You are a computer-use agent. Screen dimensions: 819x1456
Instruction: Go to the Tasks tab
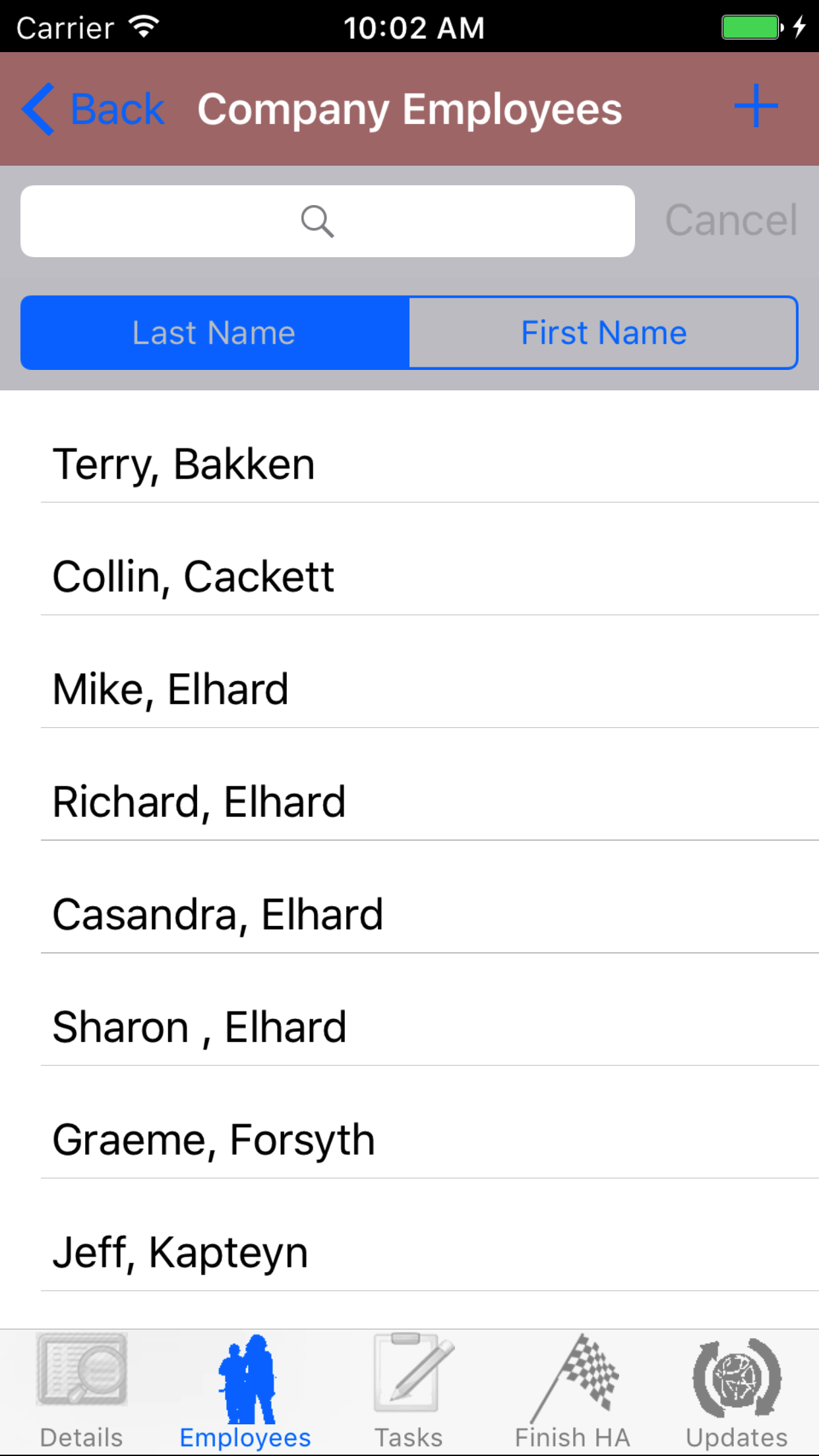click(409, 1391)
